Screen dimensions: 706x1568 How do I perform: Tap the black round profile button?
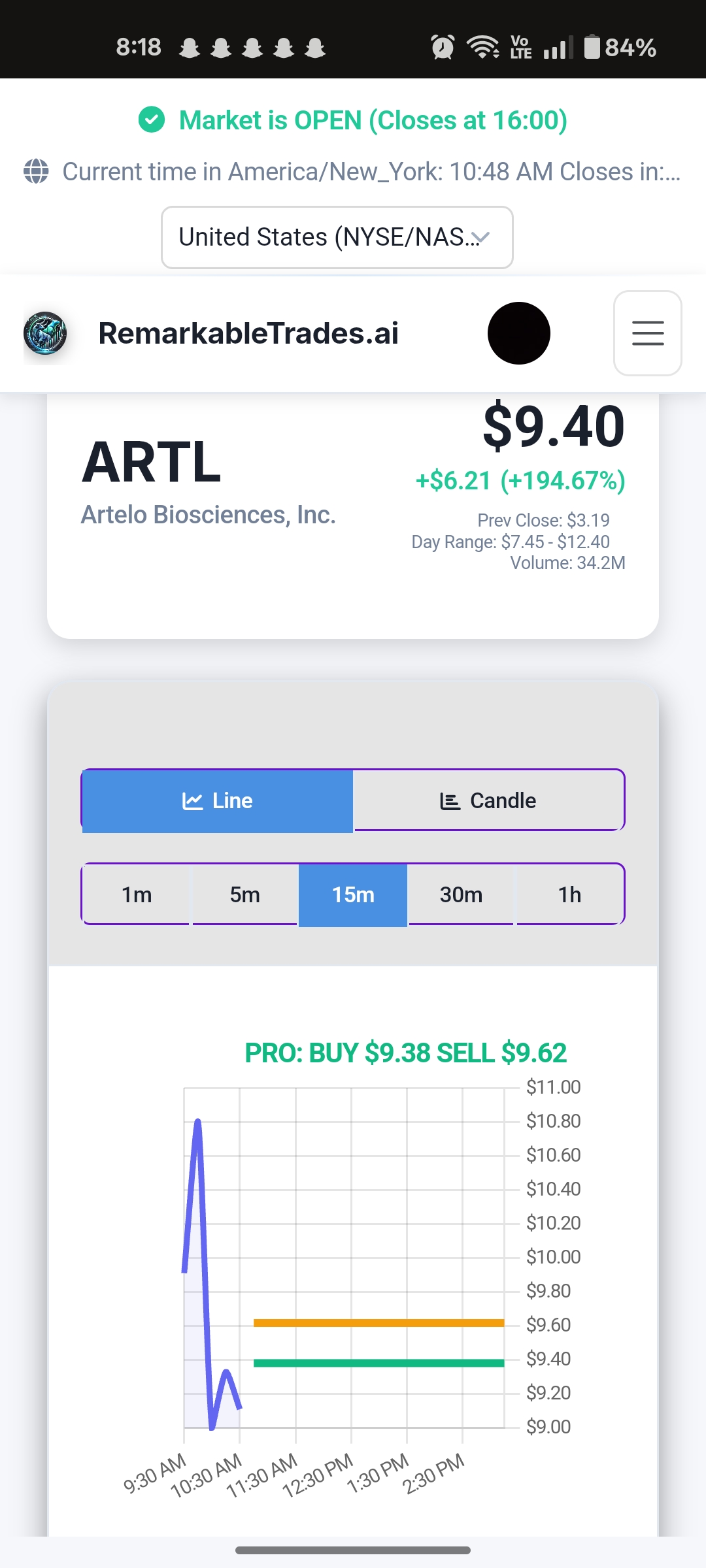tap(519, 333)
